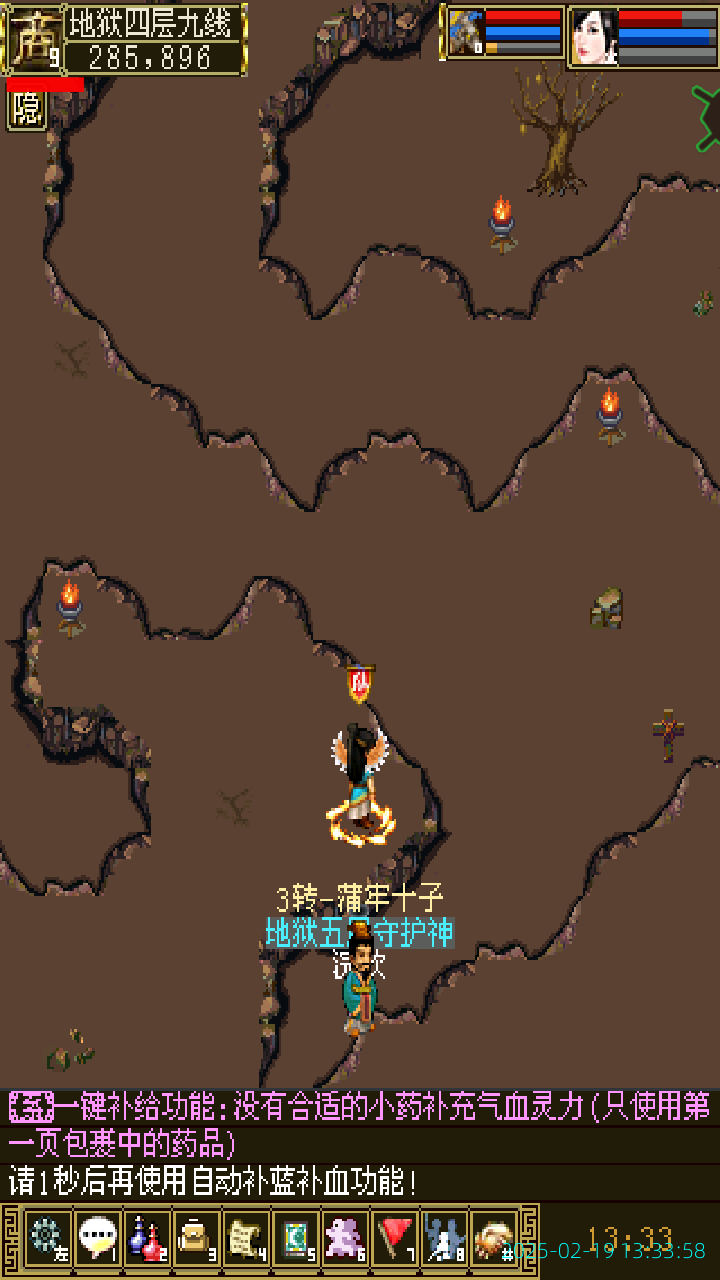Image resolution: width=720 pixels, height=1280 pixels.
Task: Open the chat speech bubble
Action: click(97, 1240)
